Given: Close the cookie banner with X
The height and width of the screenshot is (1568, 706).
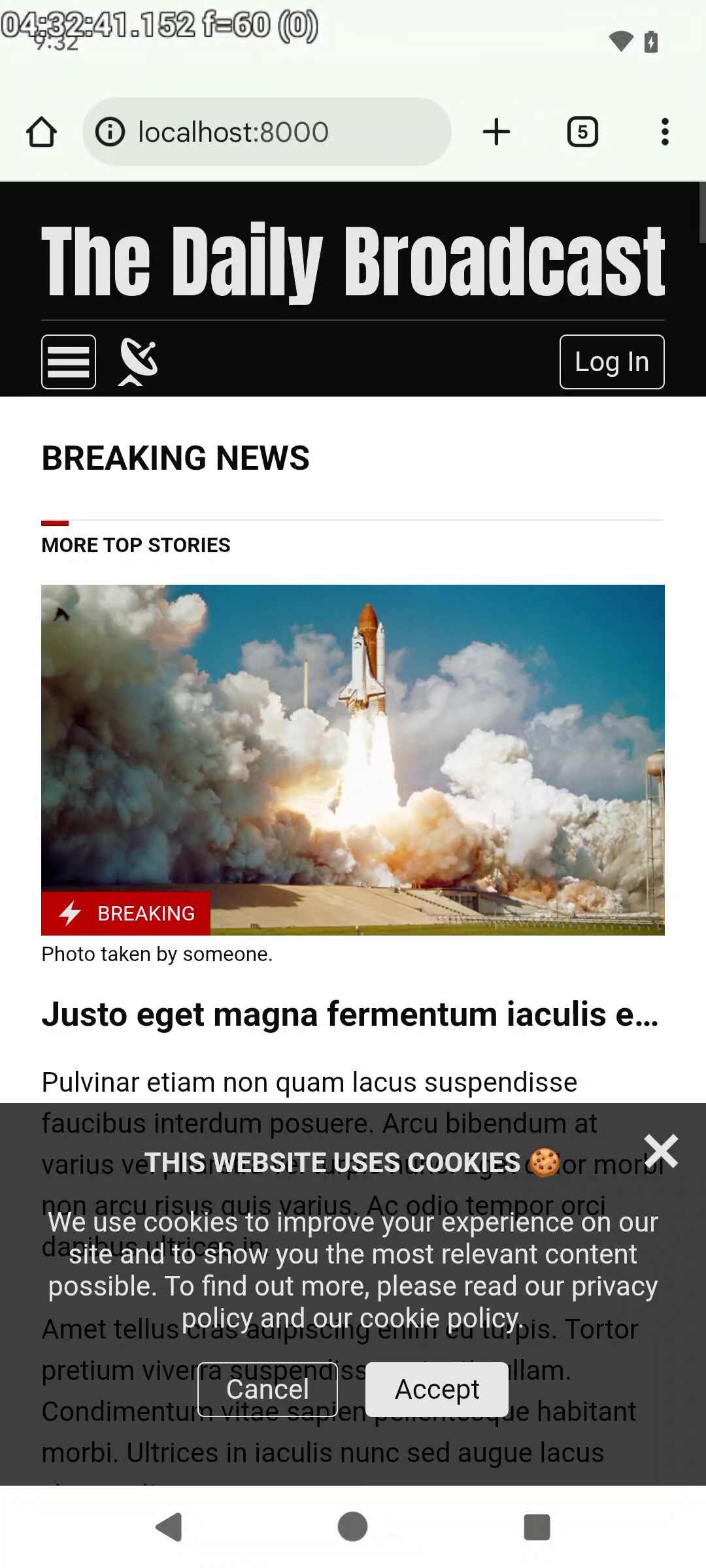Looking at the screenshot, I should tap(661, 1151).
